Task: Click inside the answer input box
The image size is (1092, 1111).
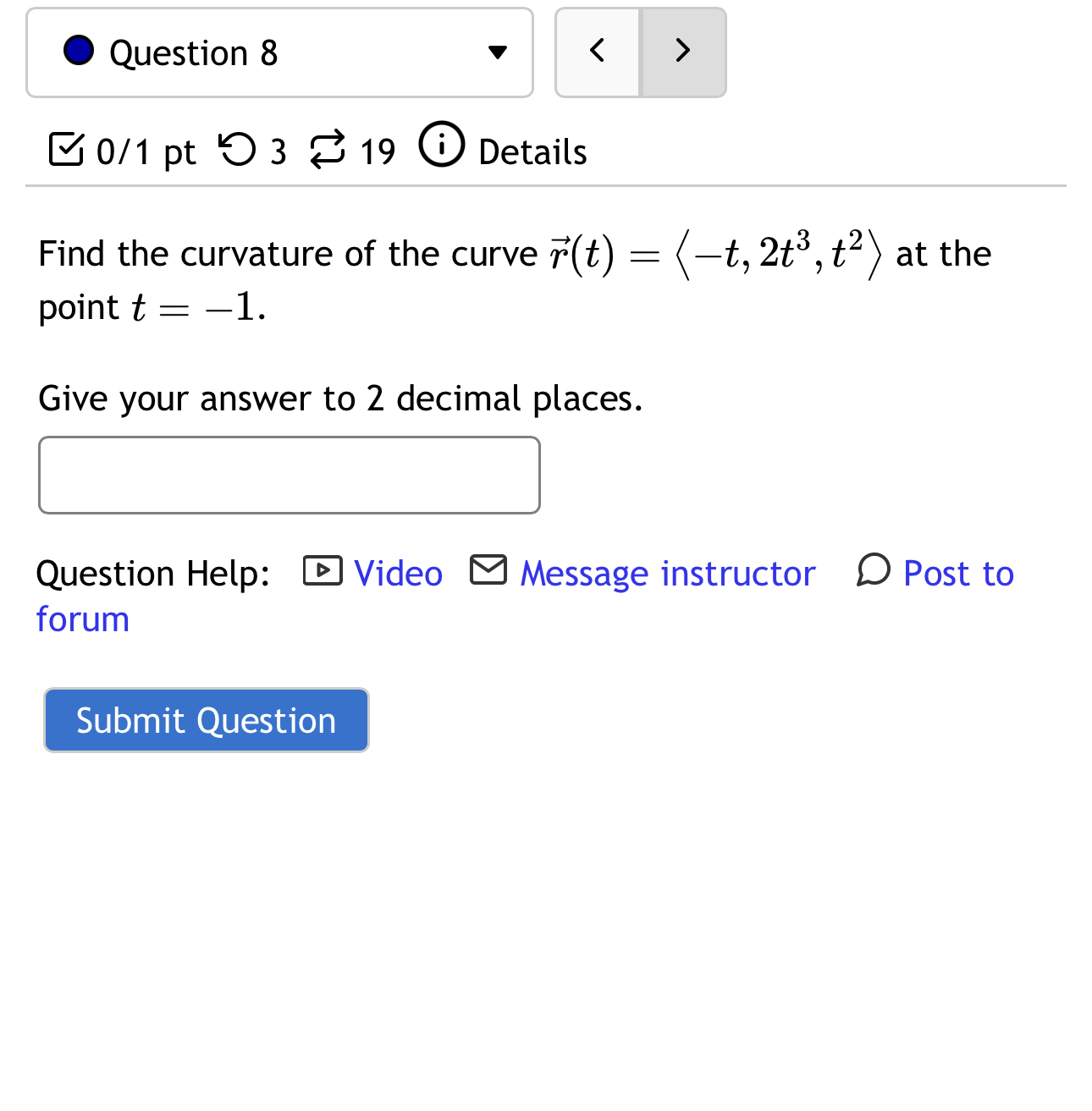Action: tap(289, 474)
